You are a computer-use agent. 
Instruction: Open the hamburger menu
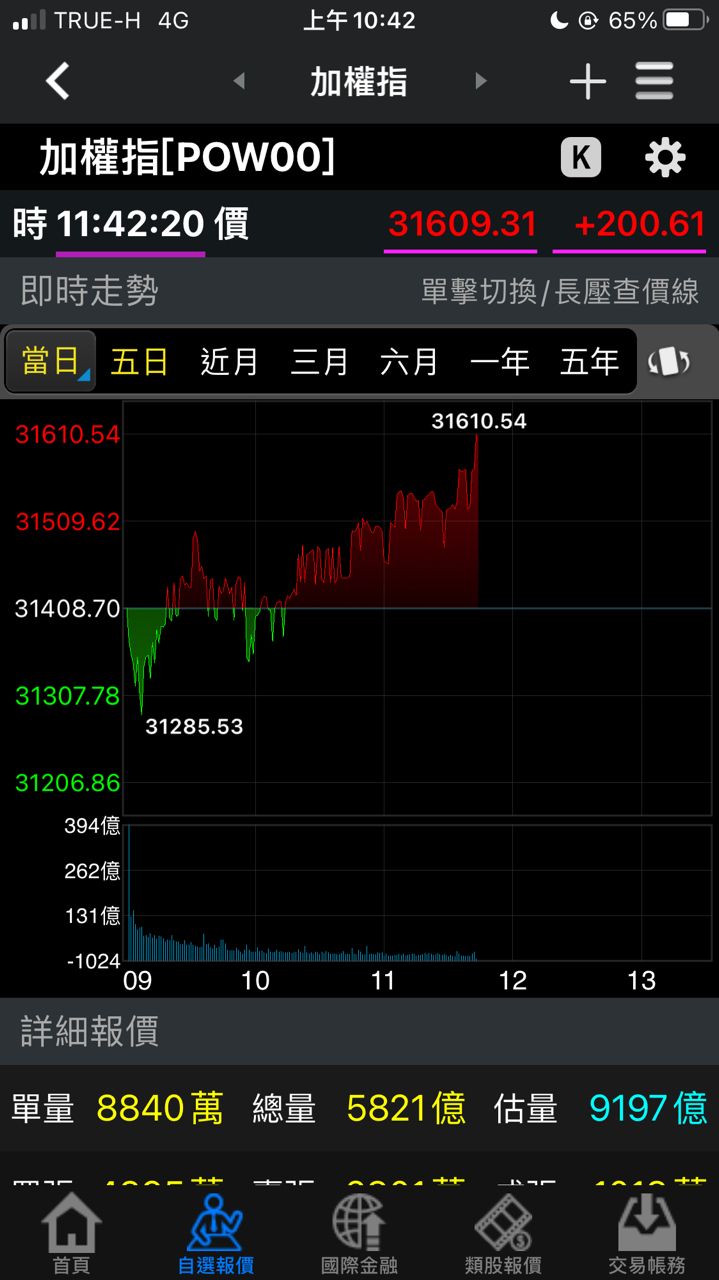coord(655,81)
